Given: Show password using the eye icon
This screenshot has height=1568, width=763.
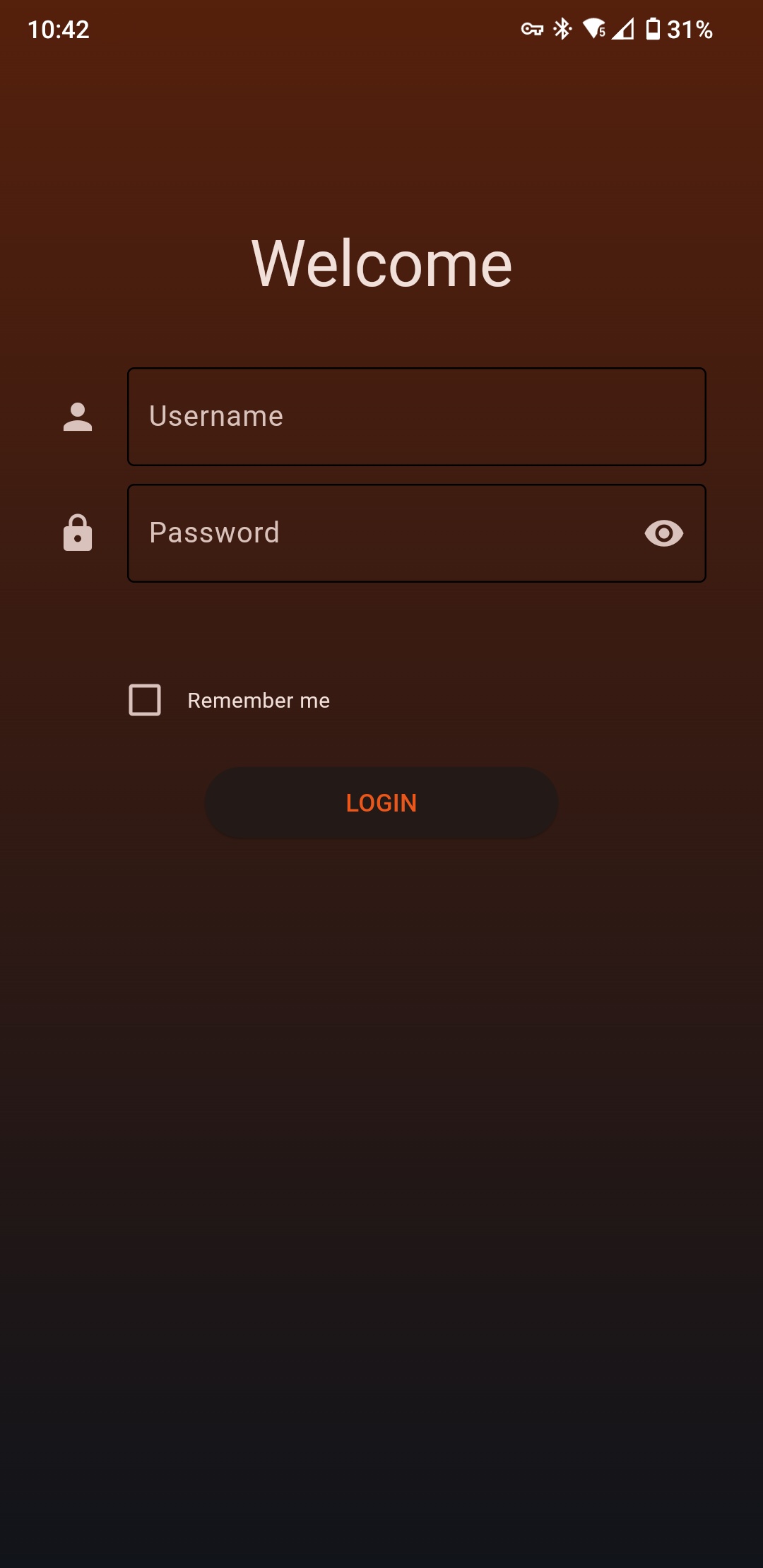Looking at the screenshot, I should pos(664,533).
